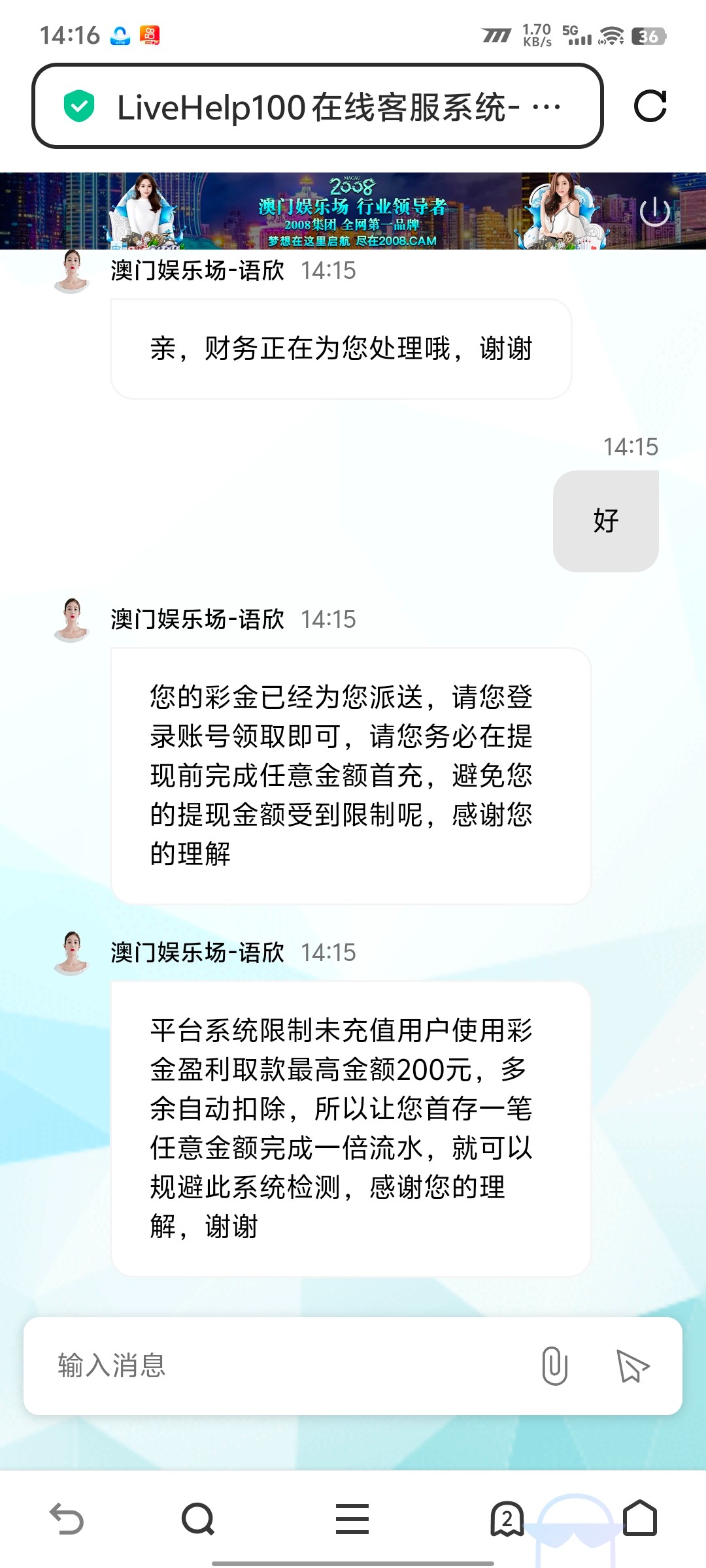Tap the LiveHelp100 address bar
This screenshot has height=1568, width=706.
(317, 106)
